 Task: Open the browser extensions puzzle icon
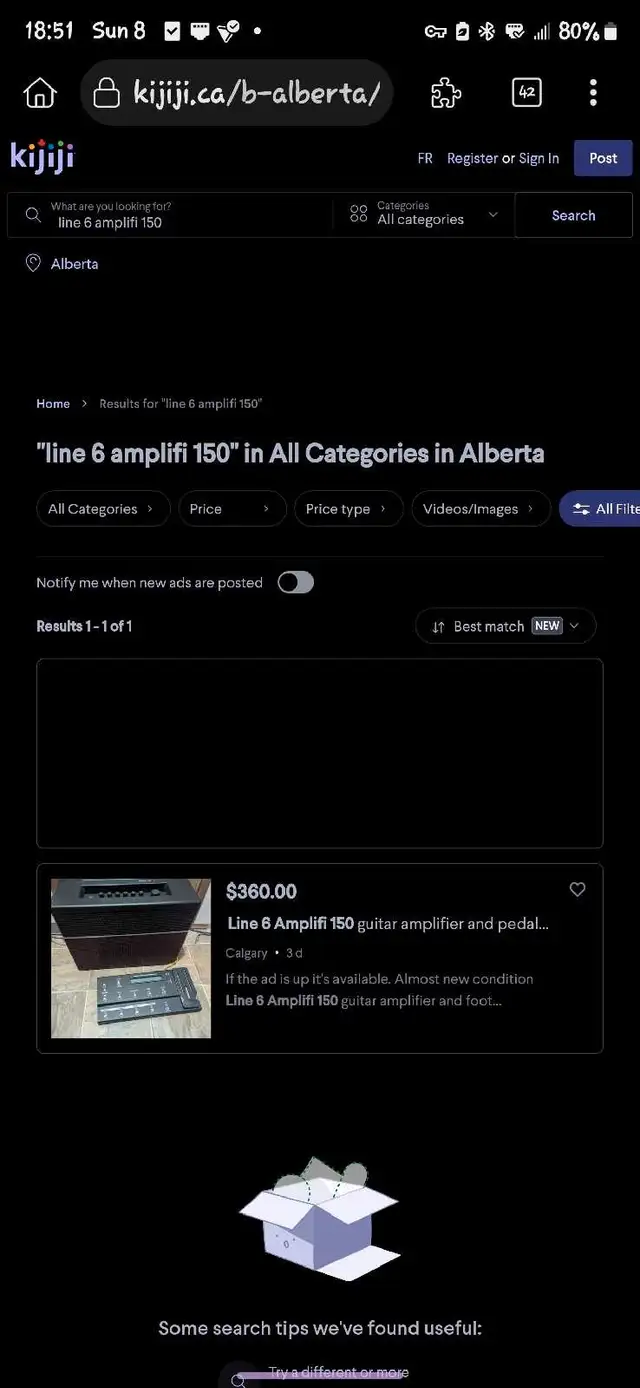point(446,93)
